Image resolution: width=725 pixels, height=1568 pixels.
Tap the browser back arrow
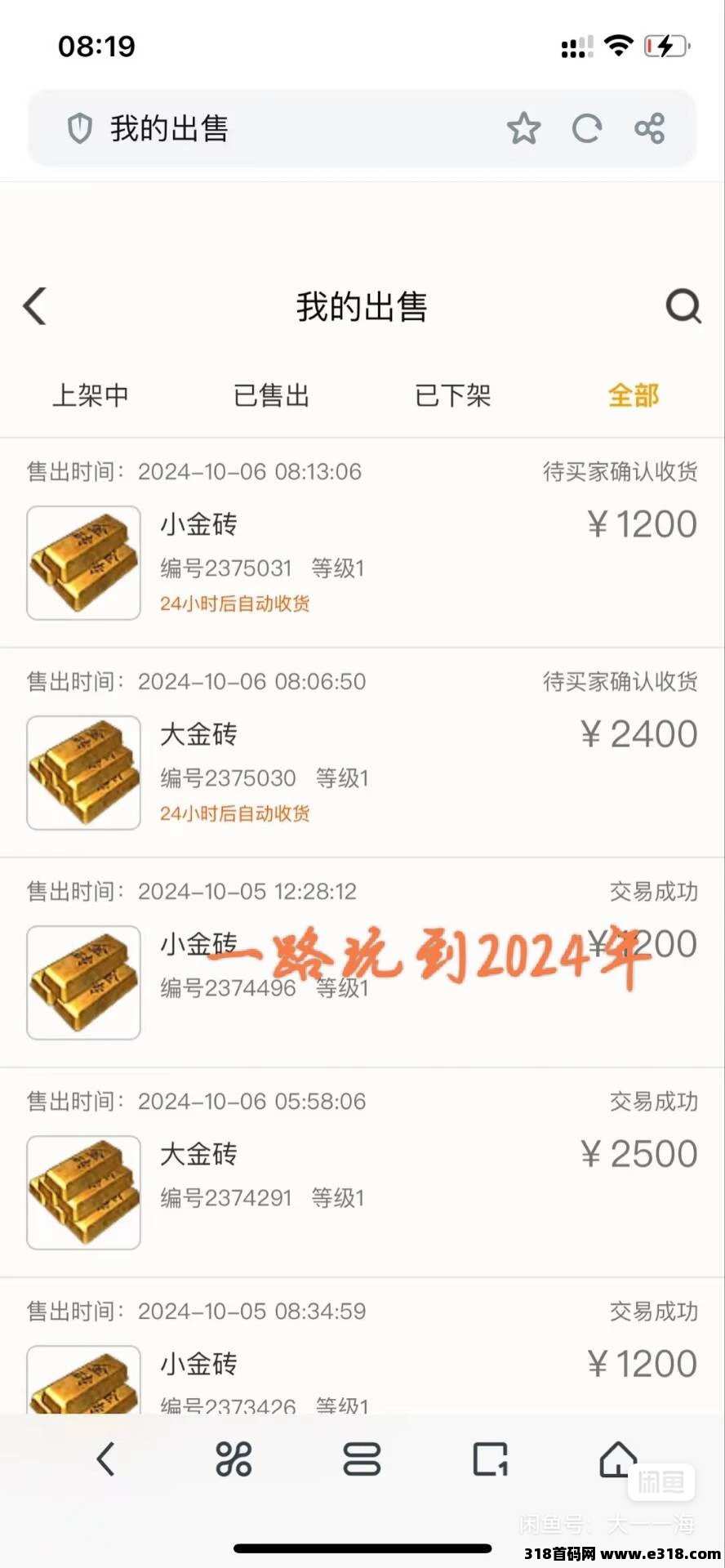[x=105, y=1459]
